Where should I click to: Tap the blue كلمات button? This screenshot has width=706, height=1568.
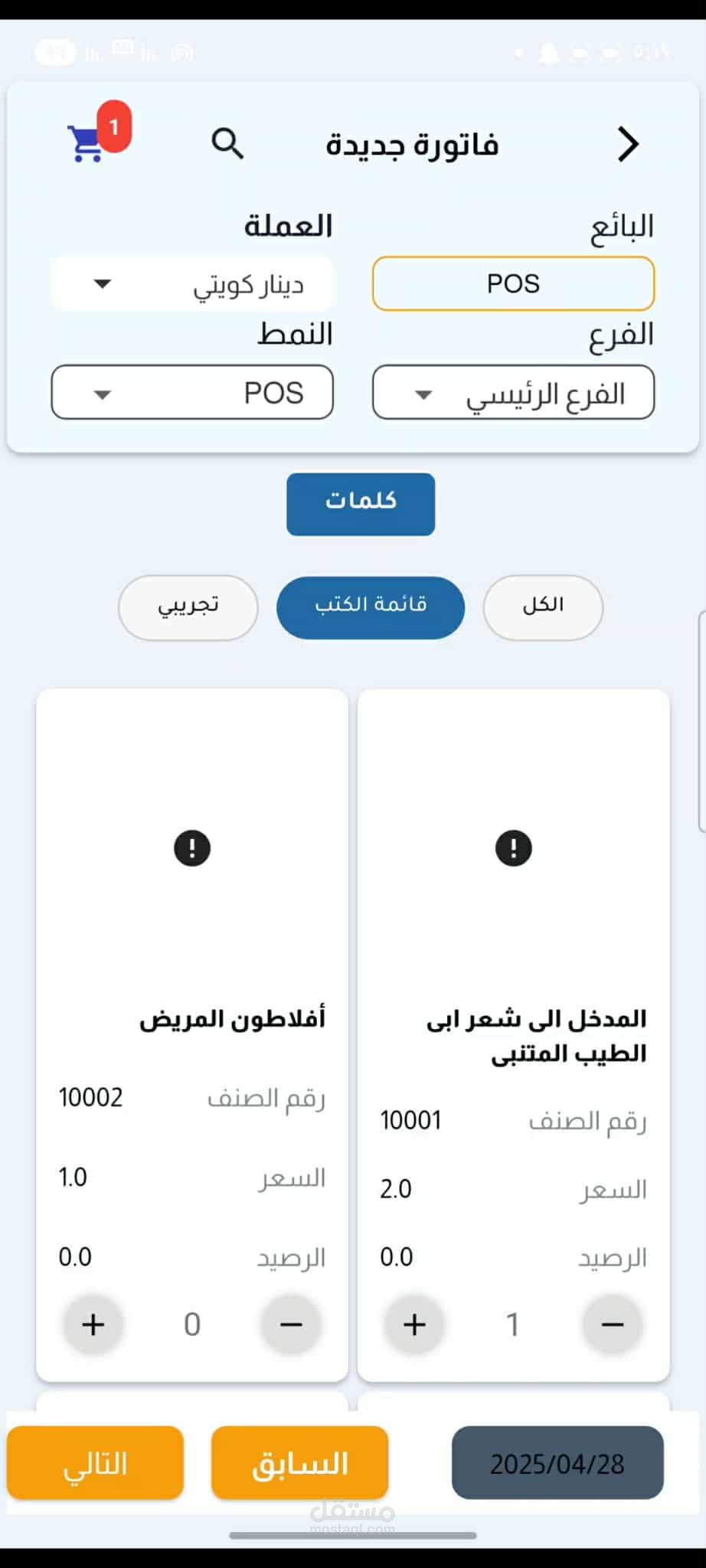(x=361, y=503)
